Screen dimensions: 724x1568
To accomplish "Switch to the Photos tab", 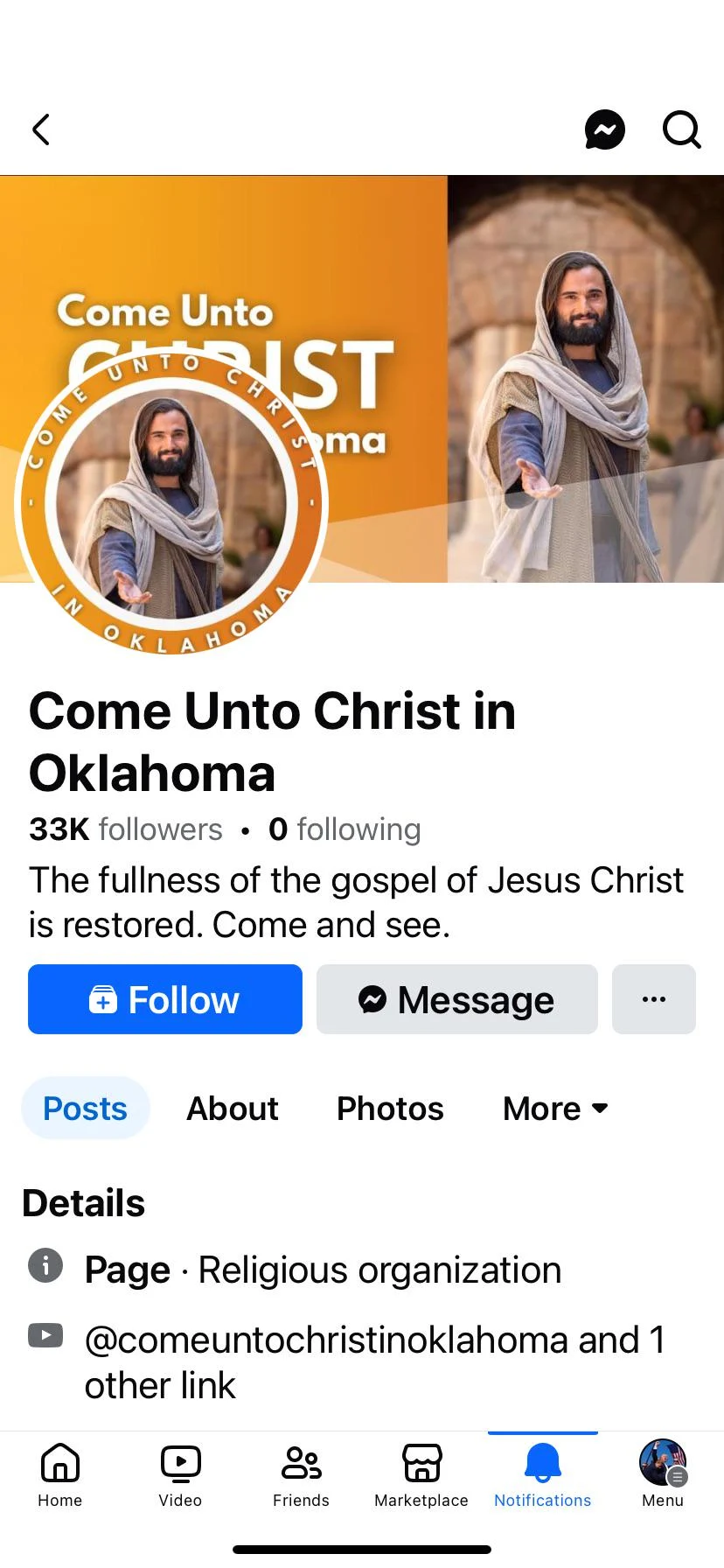I will (x=390, y=1109).
